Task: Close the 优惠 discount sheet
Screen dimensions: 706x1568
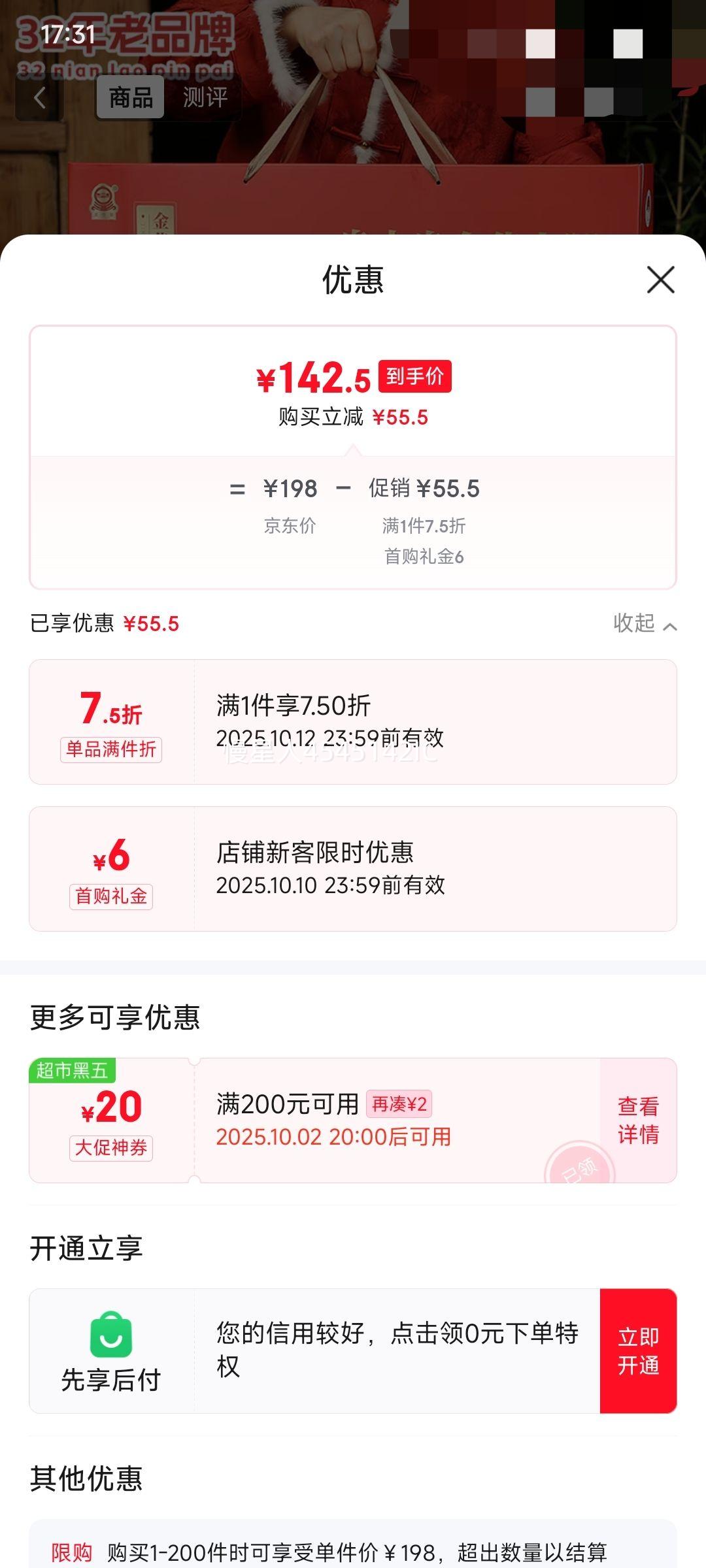Action: point(660,280)
